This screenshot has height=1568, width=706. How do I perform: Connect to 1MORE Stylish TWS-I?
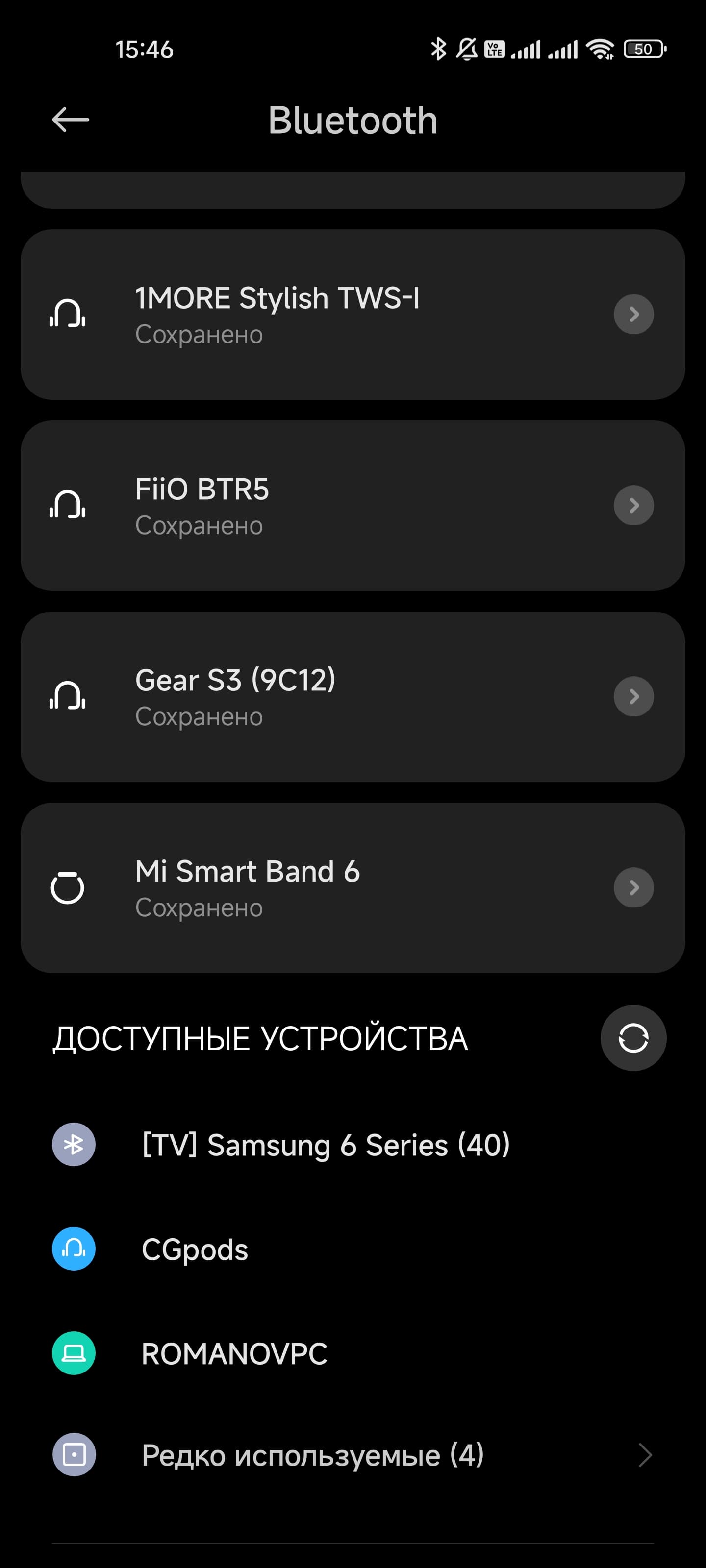277,314
